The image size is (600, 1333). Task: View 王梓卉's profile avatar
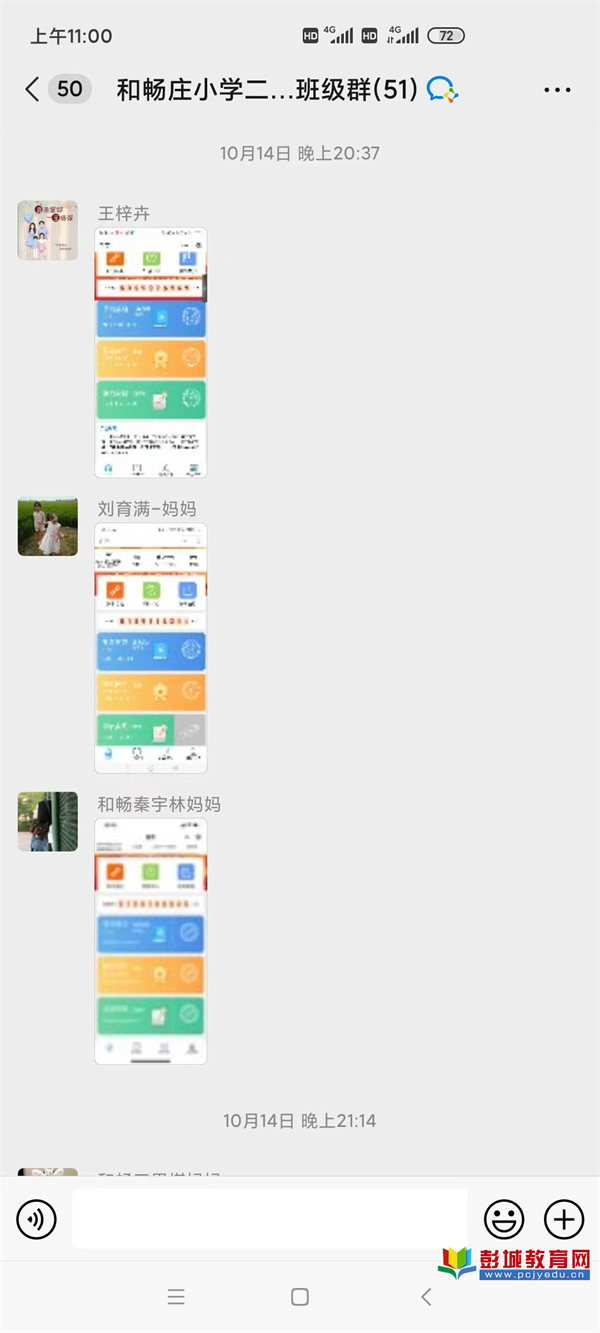tap(47, 230)
